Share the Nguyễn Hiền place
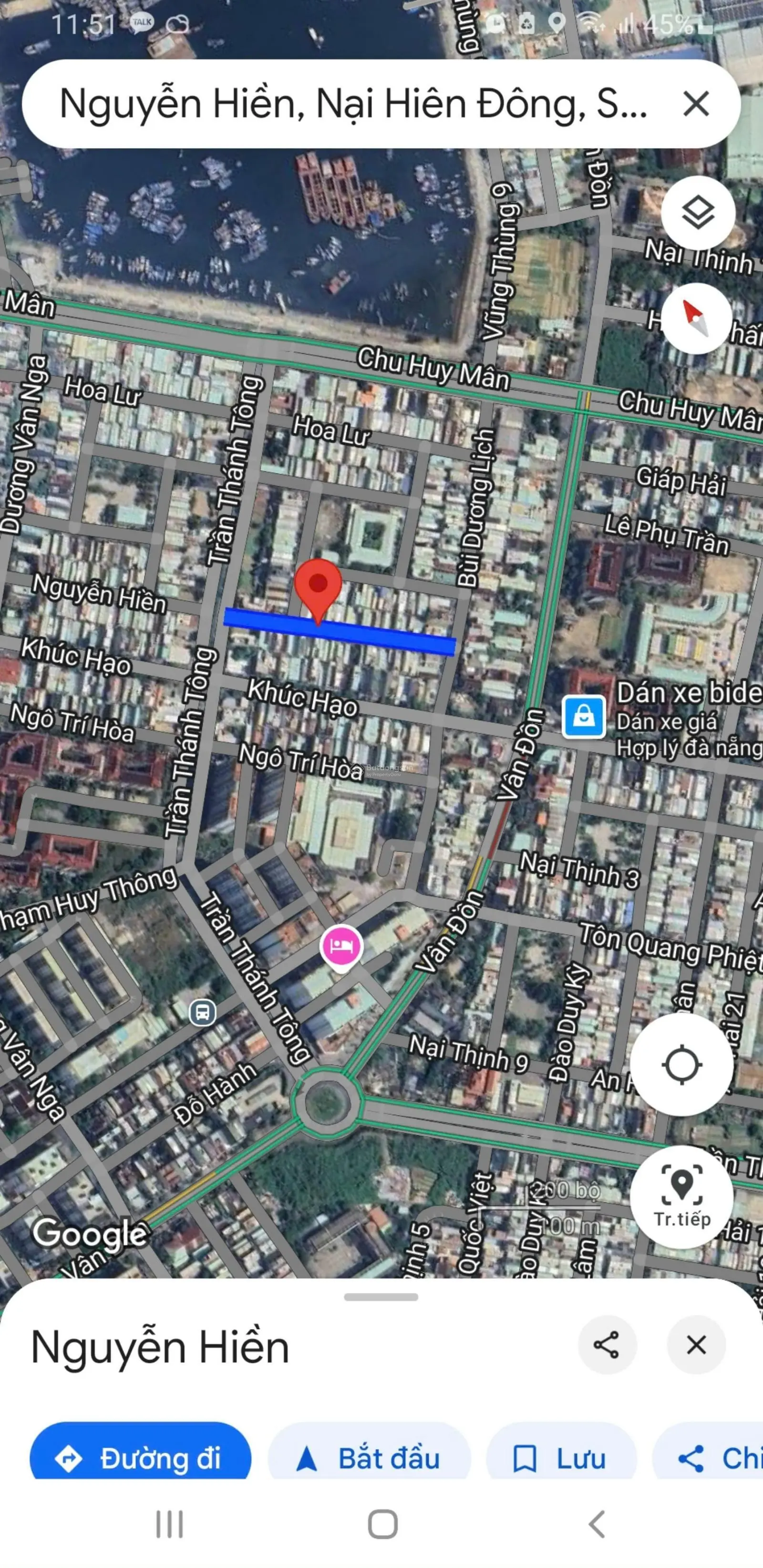 [607, 1344]
